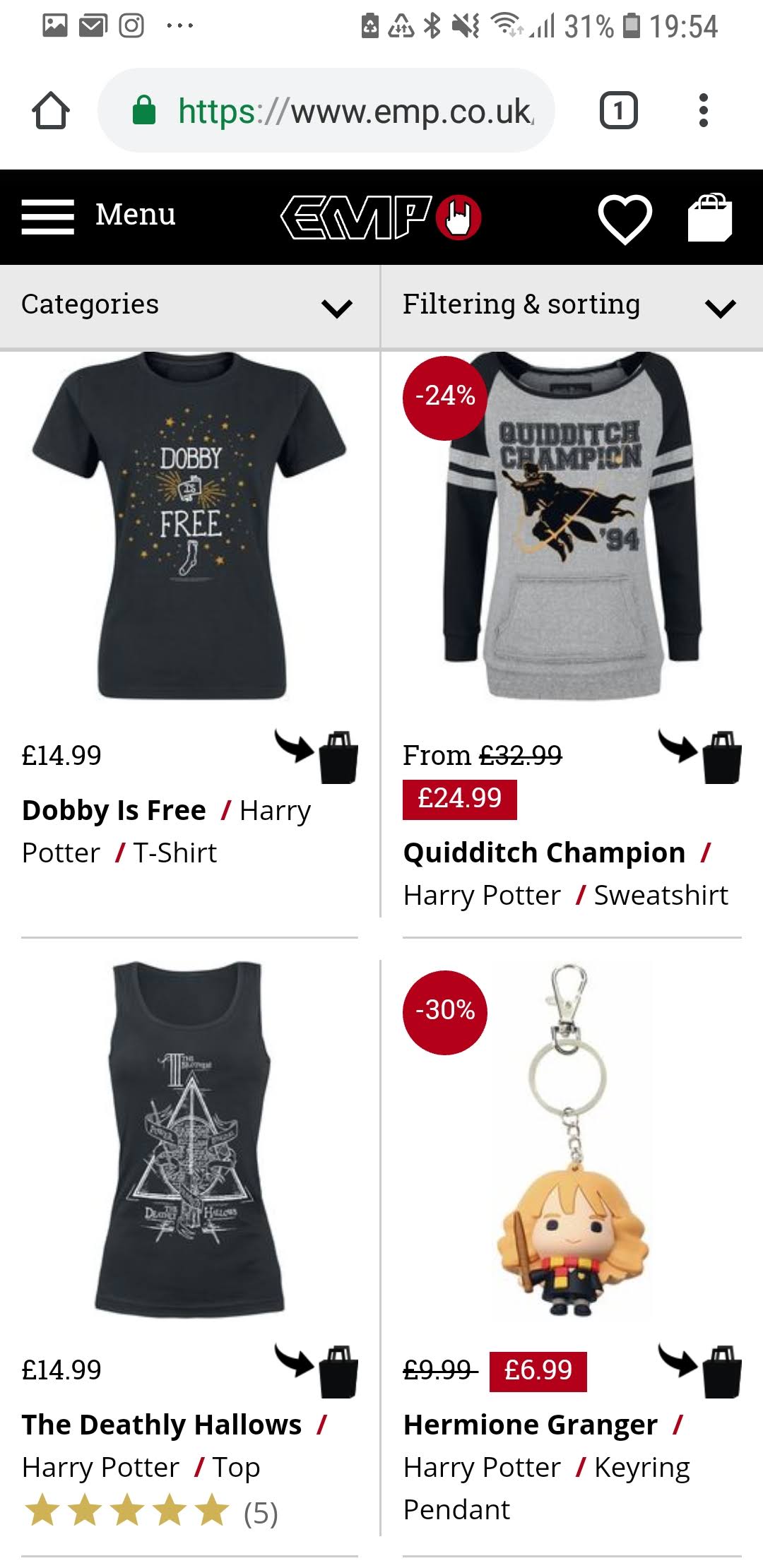This screenshot has height=1568, width=763.
Task: Add Dobby Is Free T-Shirt to bag
Action: click(x=317, y=756)
